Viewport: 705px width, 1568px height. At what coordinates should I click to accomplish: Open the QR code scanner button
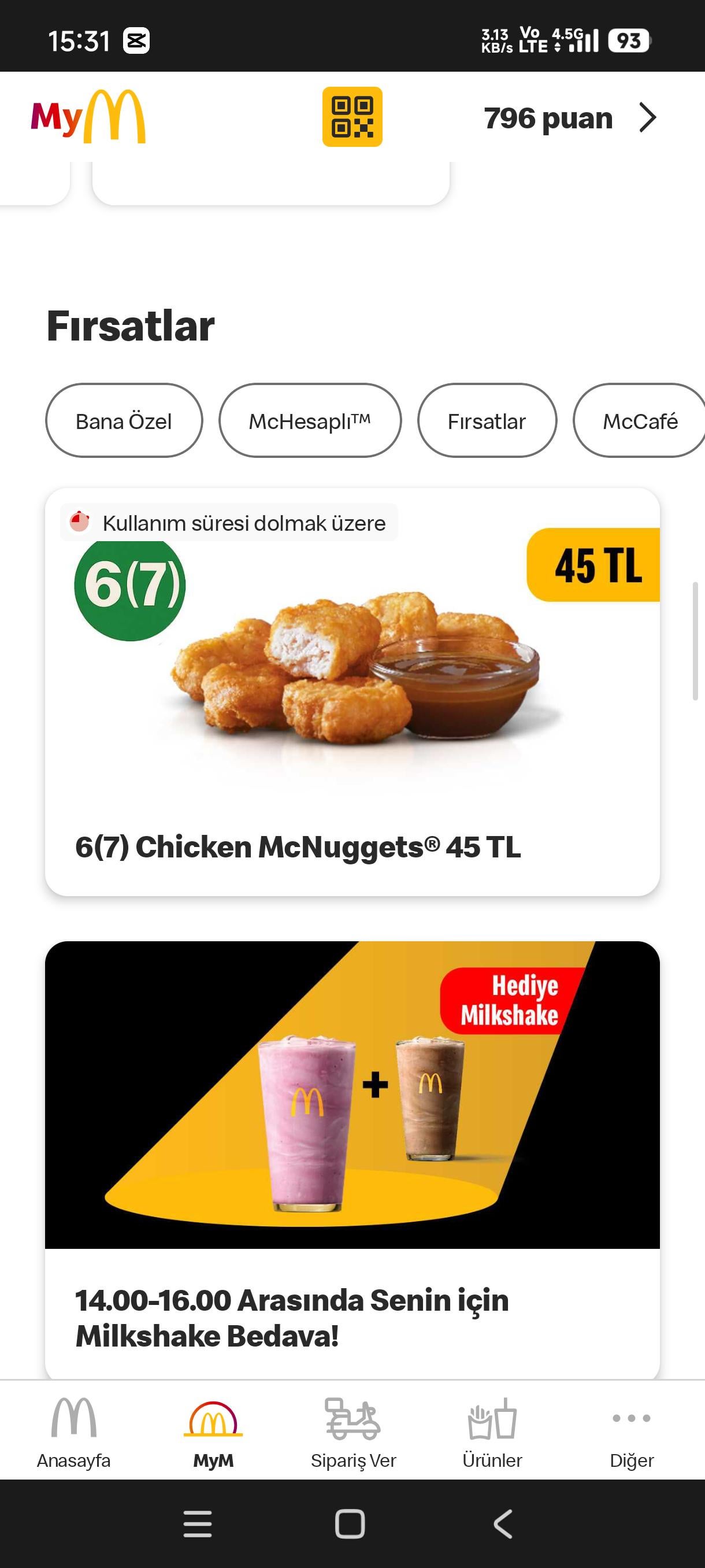pos(352,116)
